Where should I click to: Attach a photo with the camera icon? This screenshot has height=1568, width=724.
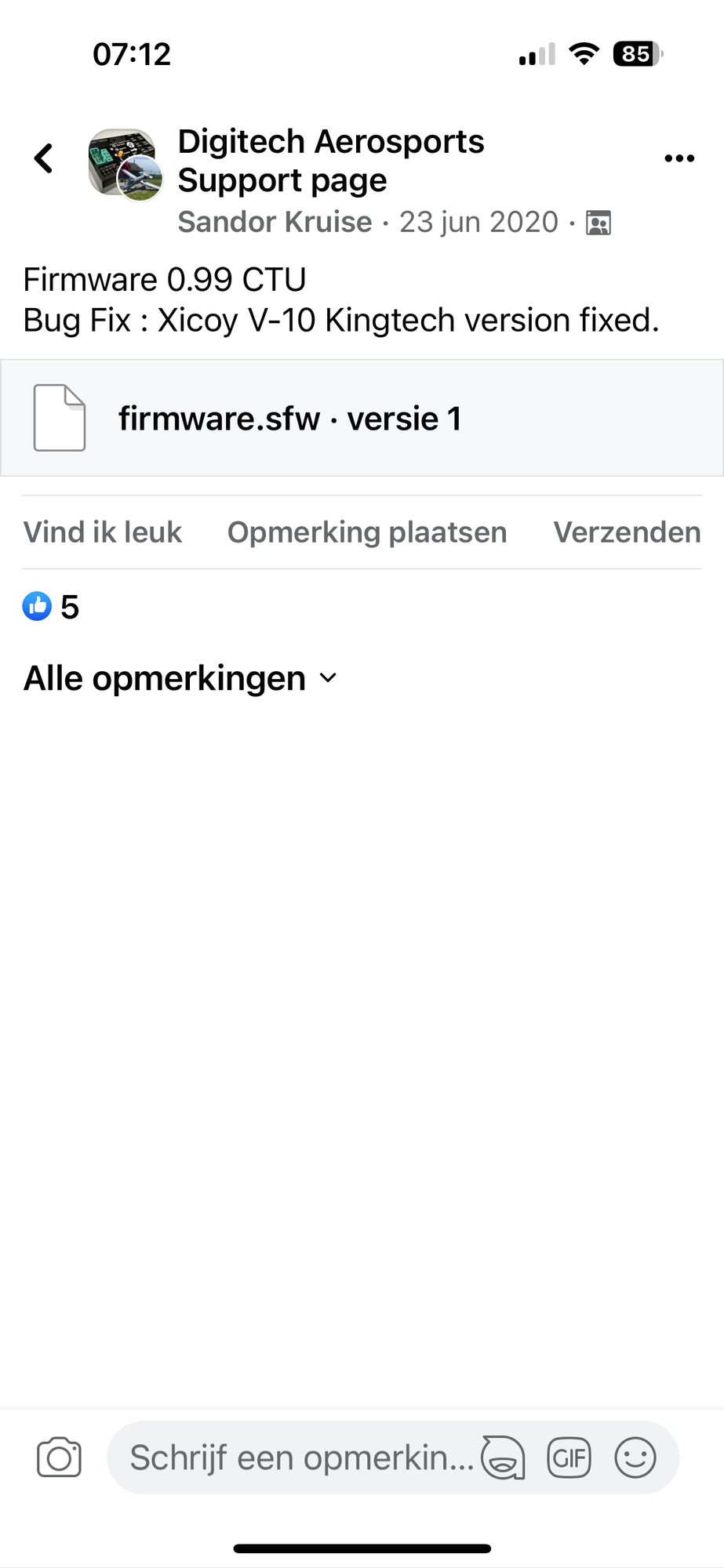tap(59, 1457)
